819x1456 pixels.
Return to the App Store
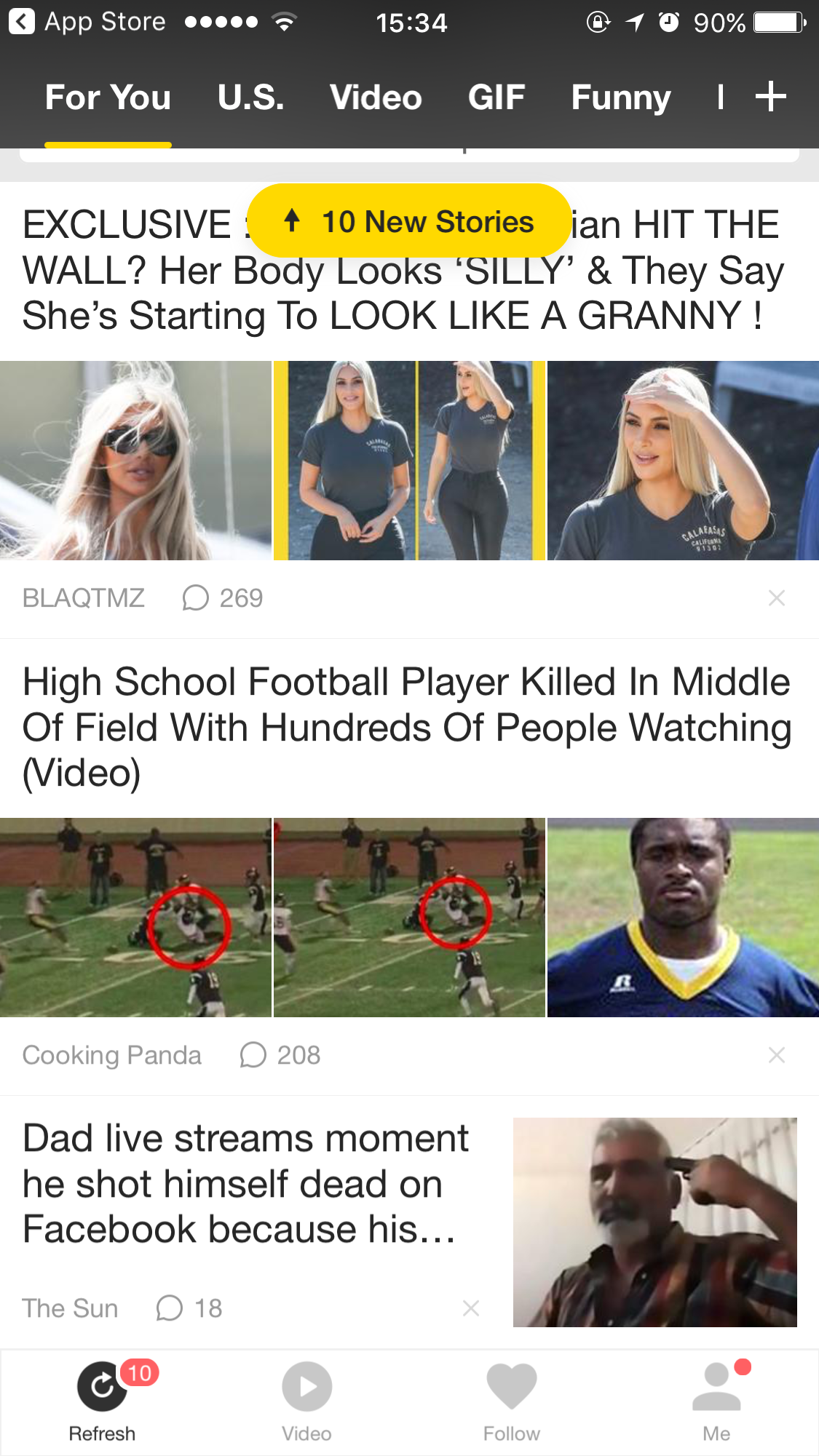click(x=87, y=22)
